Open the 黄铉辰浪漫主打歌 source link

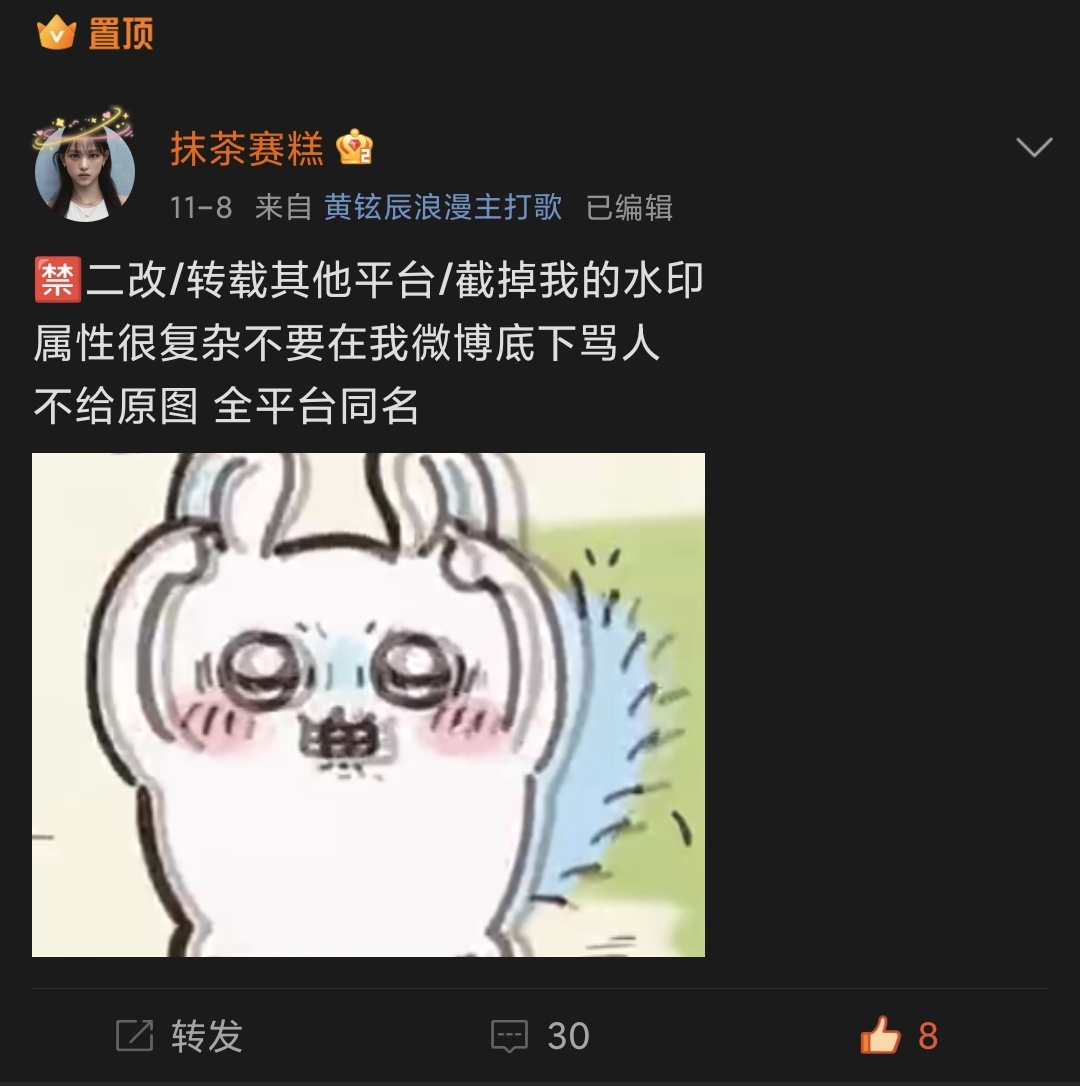(x=443, y=207)
